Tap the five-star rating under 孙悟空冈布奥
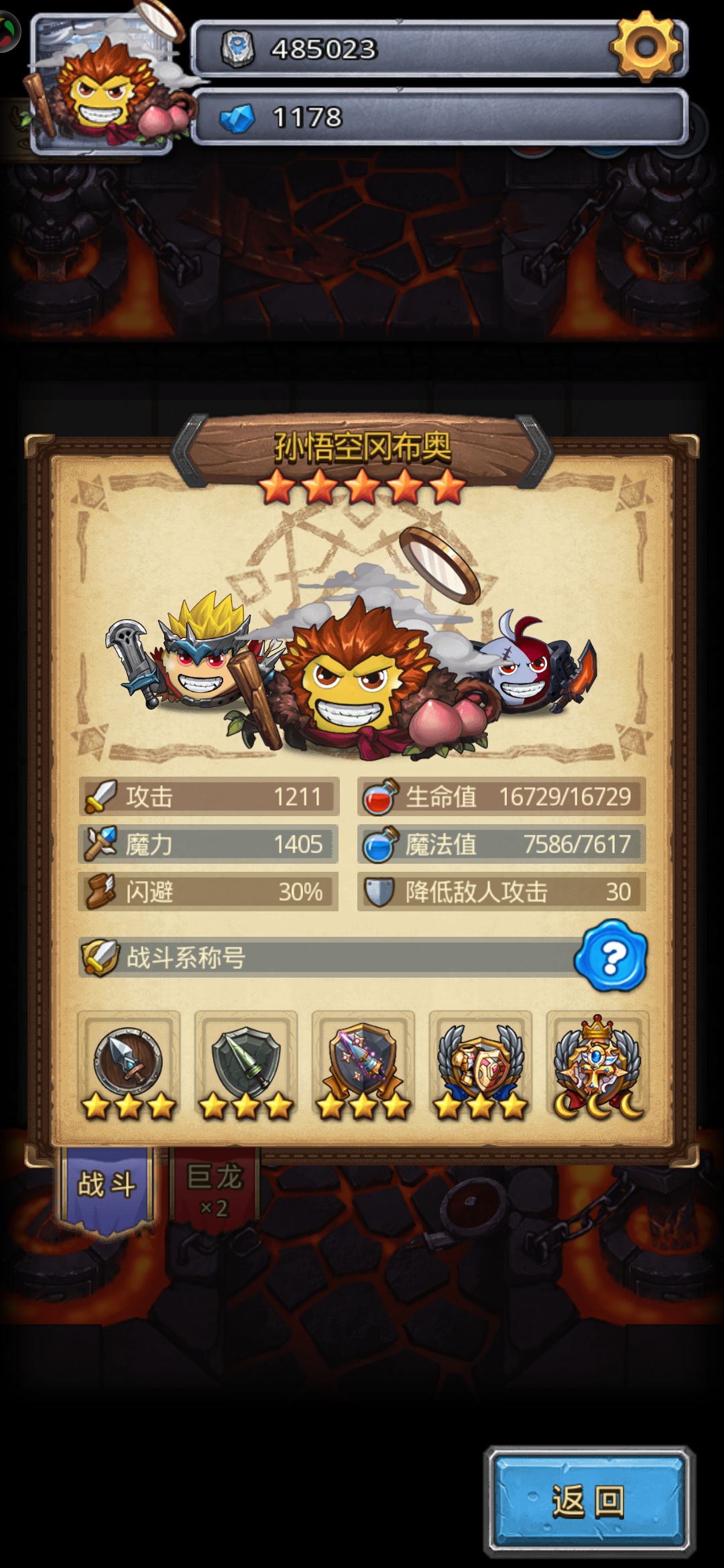Screen dimensions: 724x1568 pos(362,490)
